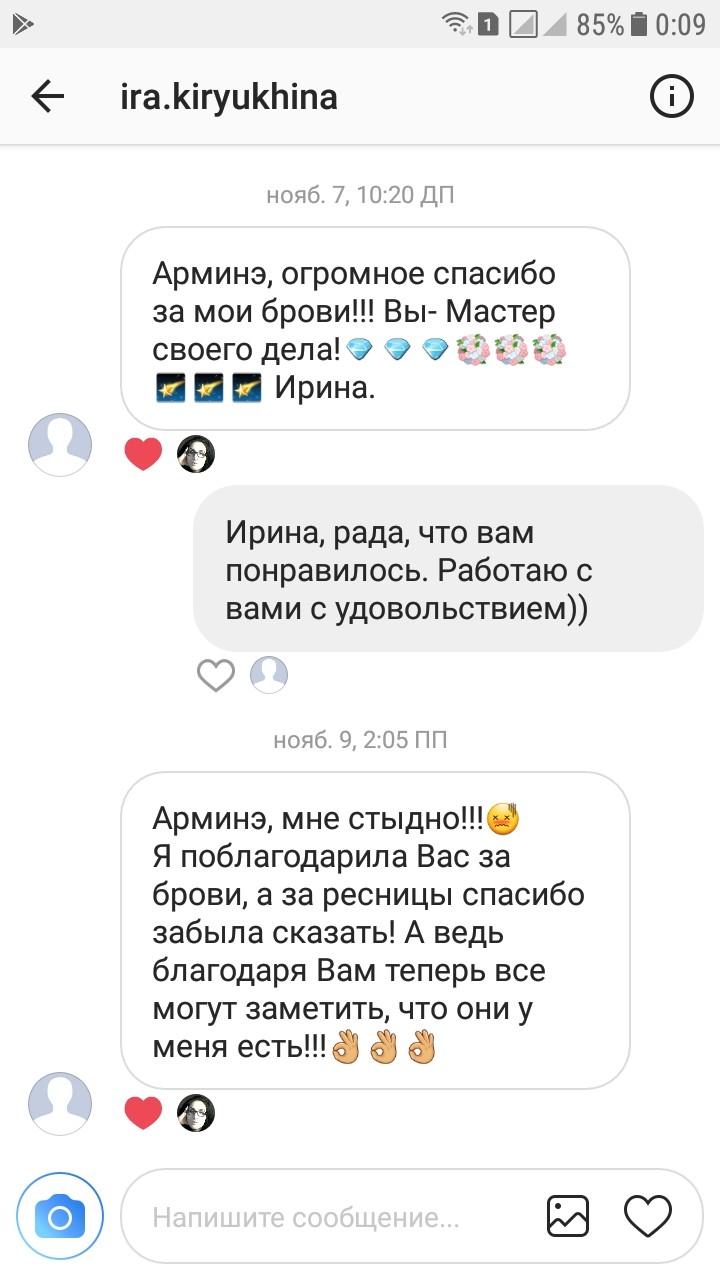Open conversation details info icon
This screenshot has width=720, height=1280.
[x=672, y=97]
